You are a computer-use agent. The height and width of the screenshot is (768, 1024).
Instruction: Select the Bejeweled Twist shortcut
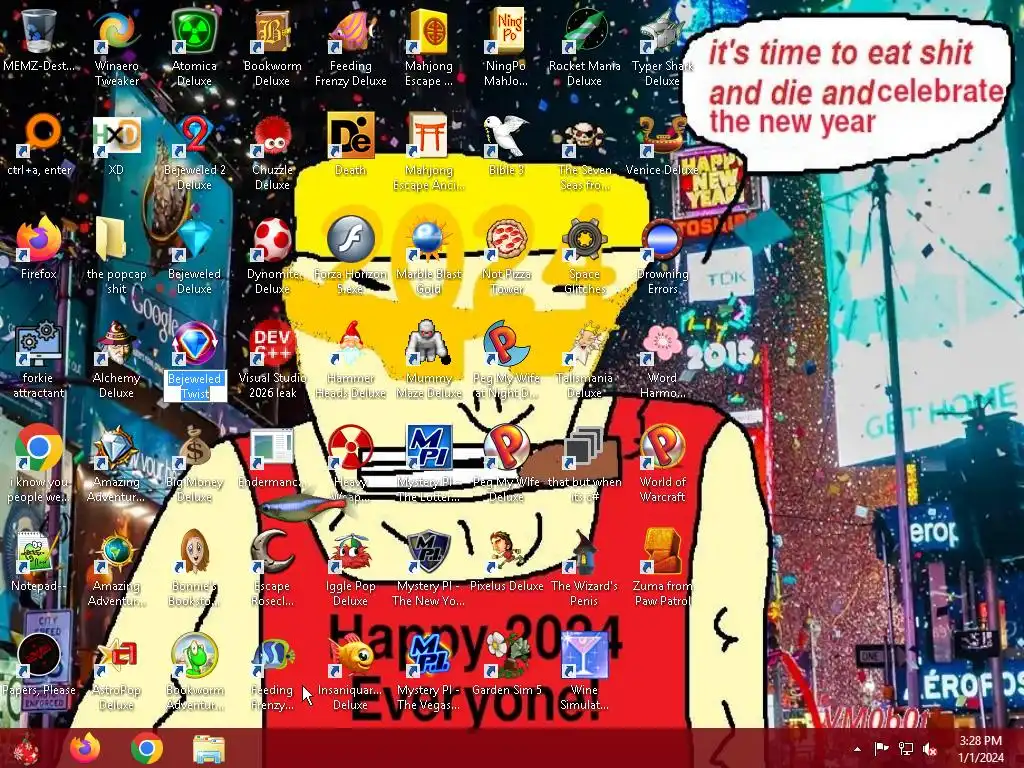[194, 346]
